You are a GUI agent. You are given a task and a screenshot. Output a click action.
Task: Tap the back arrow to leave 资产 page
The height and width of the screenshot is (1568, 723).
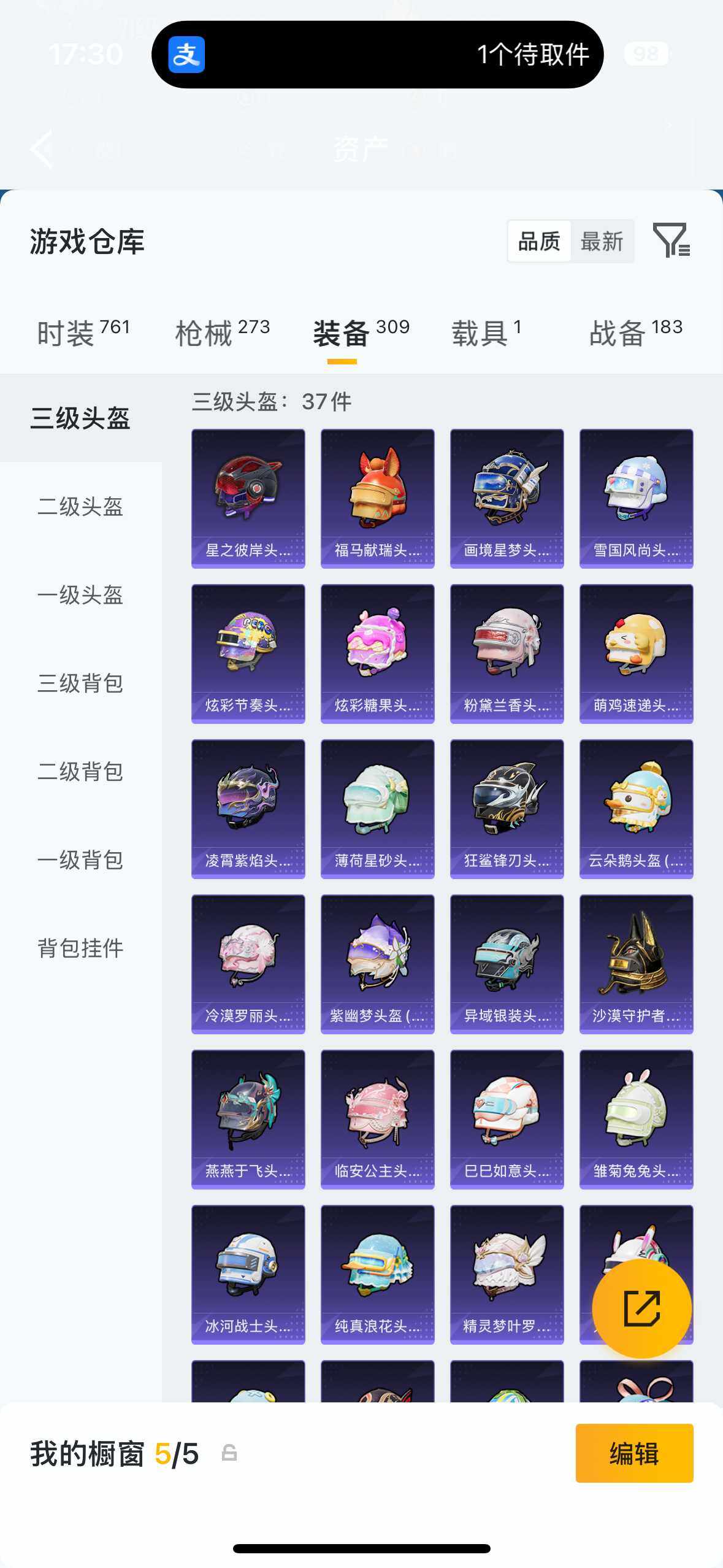click(42, 149)
